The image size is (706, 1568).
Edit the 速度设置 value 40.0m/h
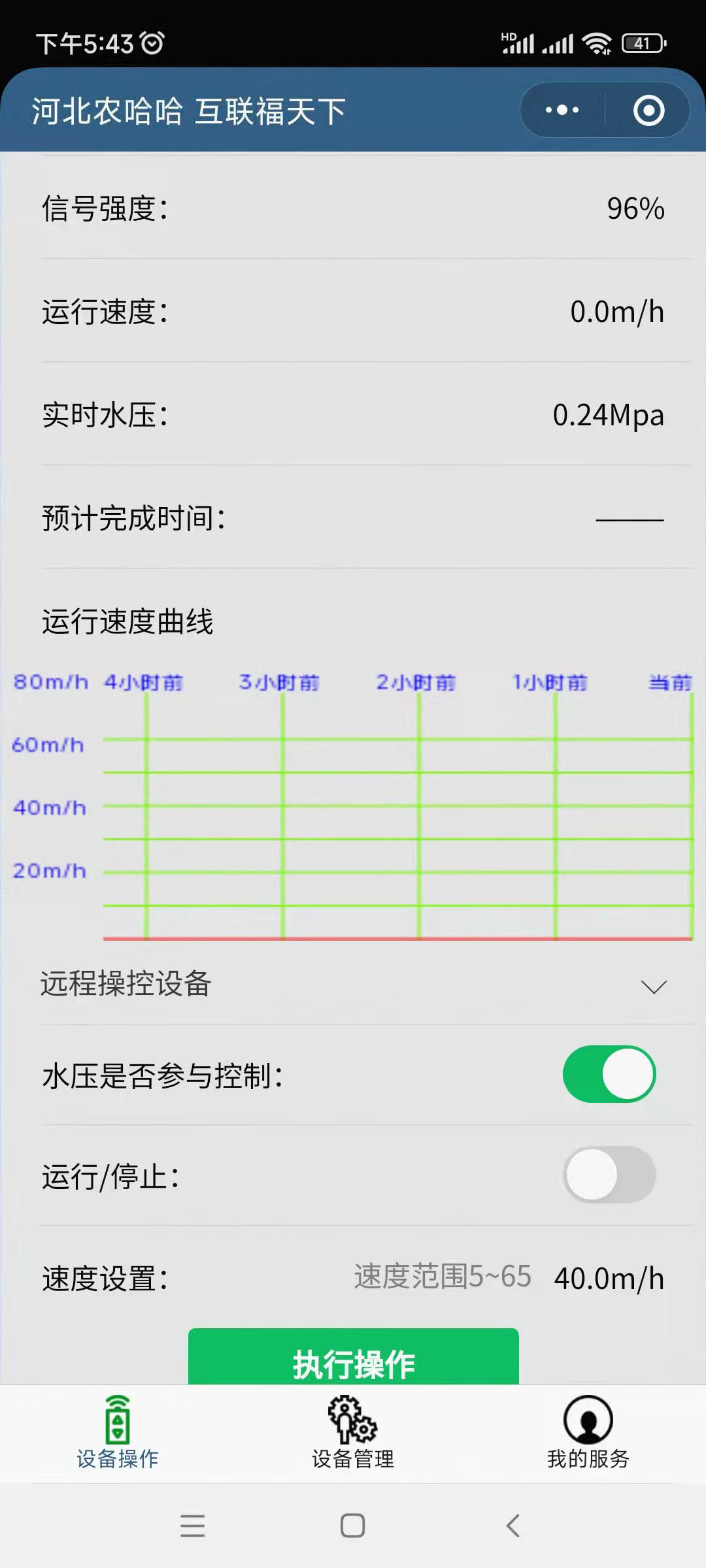pyautogui.click(x=608, y=1279)
